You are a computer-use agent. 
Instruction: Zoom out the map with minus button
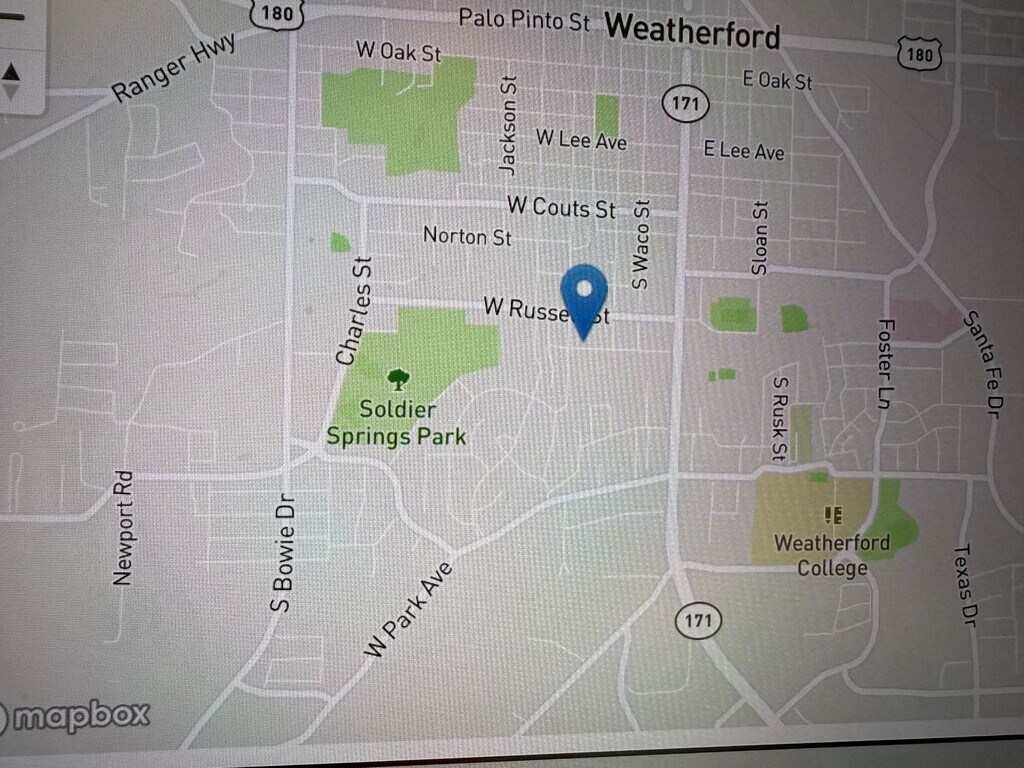point(12,17)
